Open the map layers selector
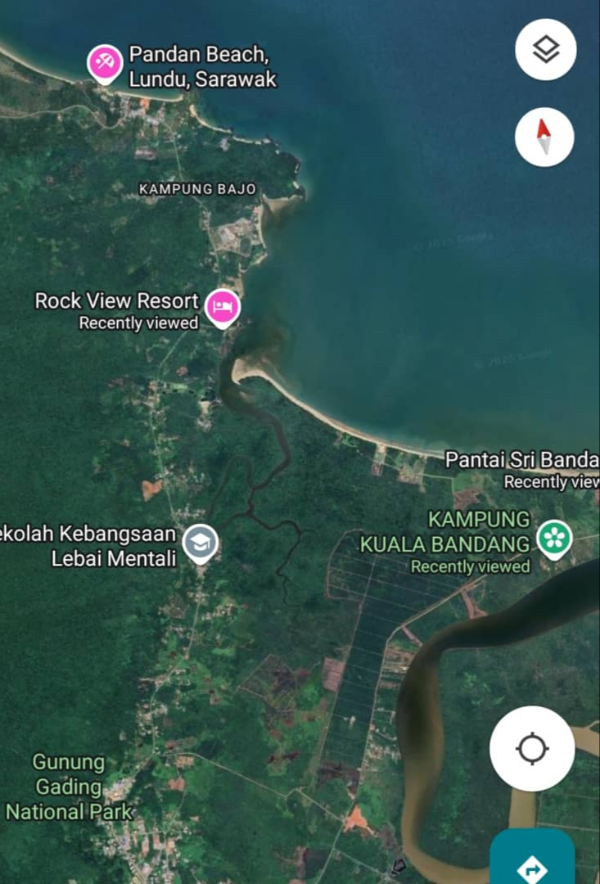 (x=545, y=50)
